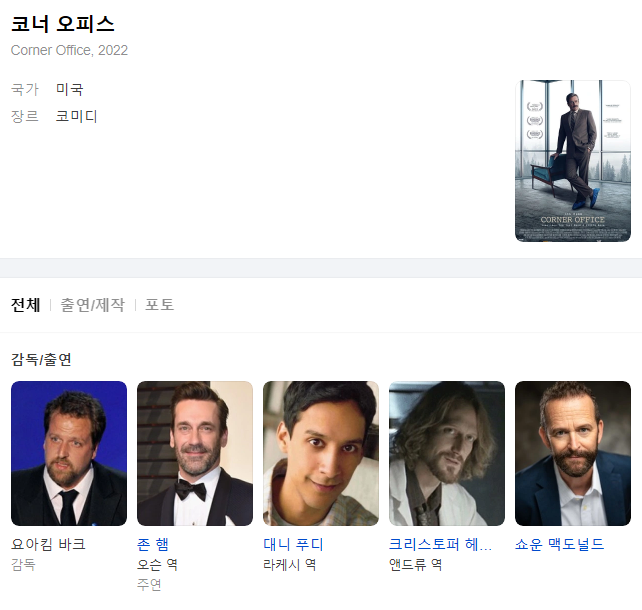
Task: Switch to the 포토 tab
Action: click(x=160, y=305)
